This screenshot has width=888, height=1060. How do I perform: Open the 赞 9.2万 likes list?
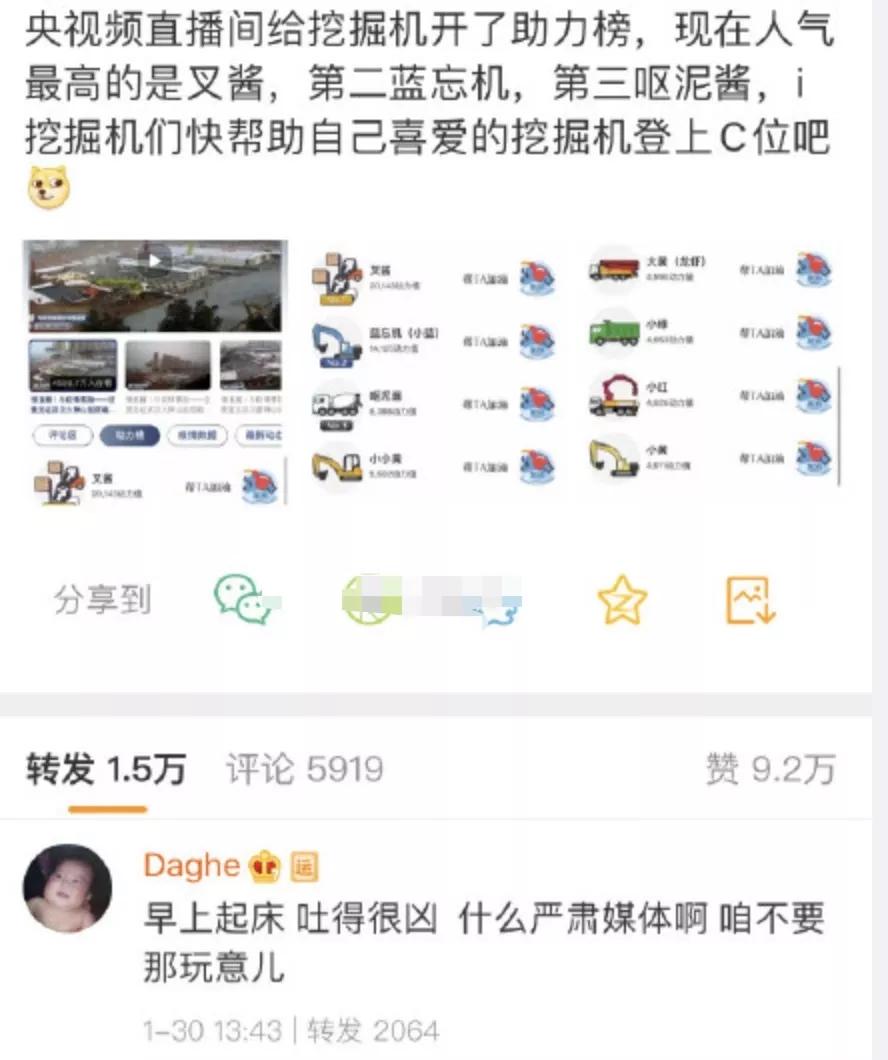coord(770,769)
